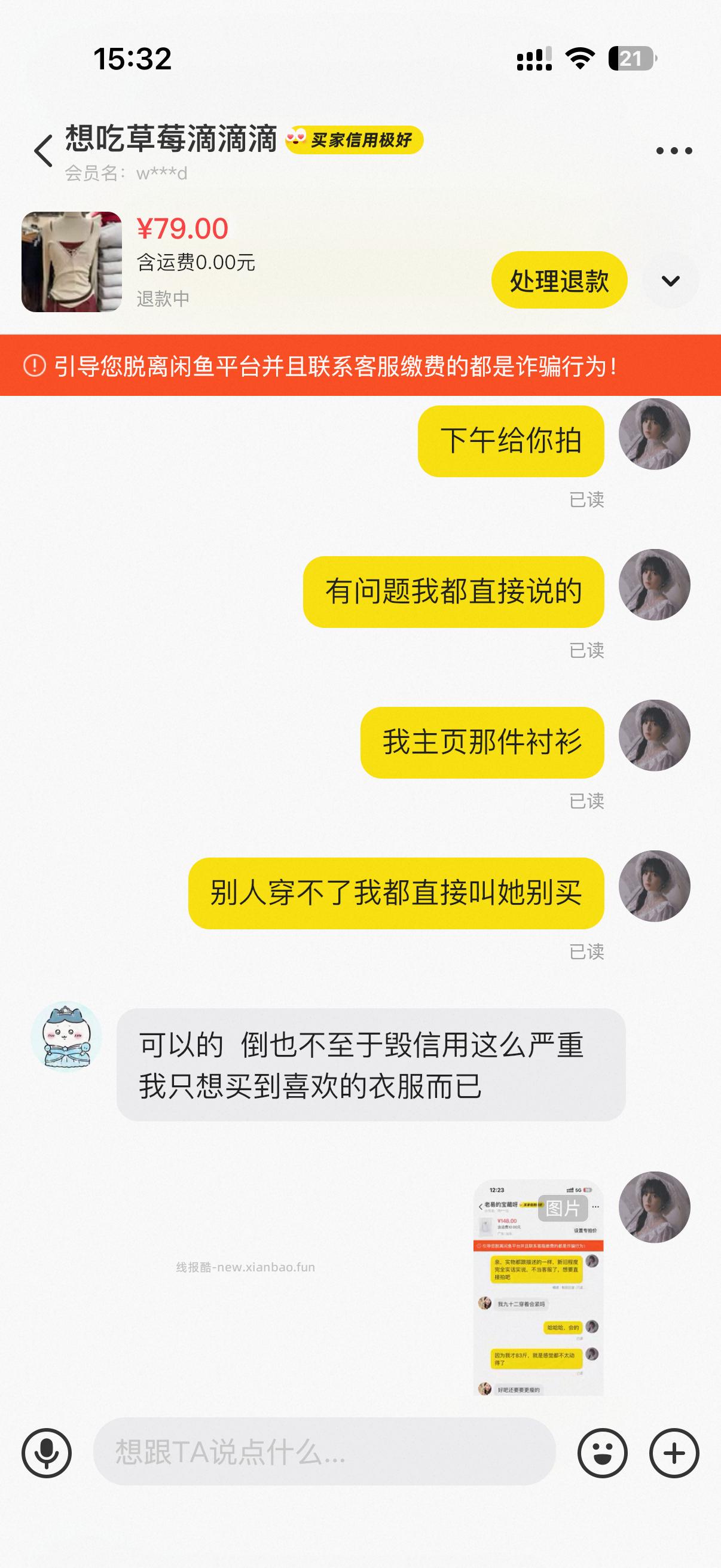Tap 买家信用极好 badge dropdown area
This screenshot has height=1568, width=721.
pos(362,139)
